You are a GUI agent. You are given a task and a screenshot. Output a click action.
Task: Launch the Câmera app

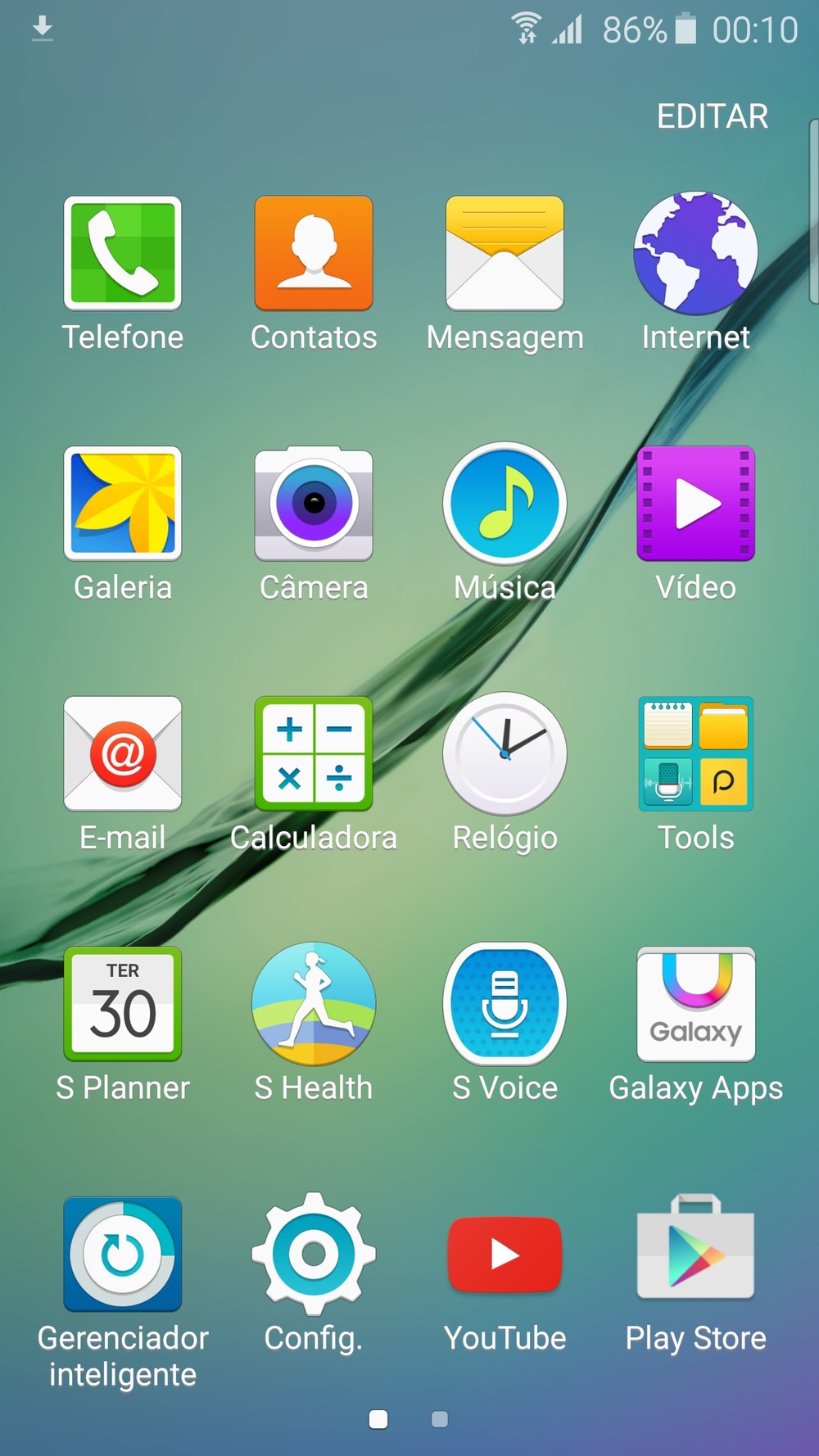pyautogui.click(x=314, y=504)
